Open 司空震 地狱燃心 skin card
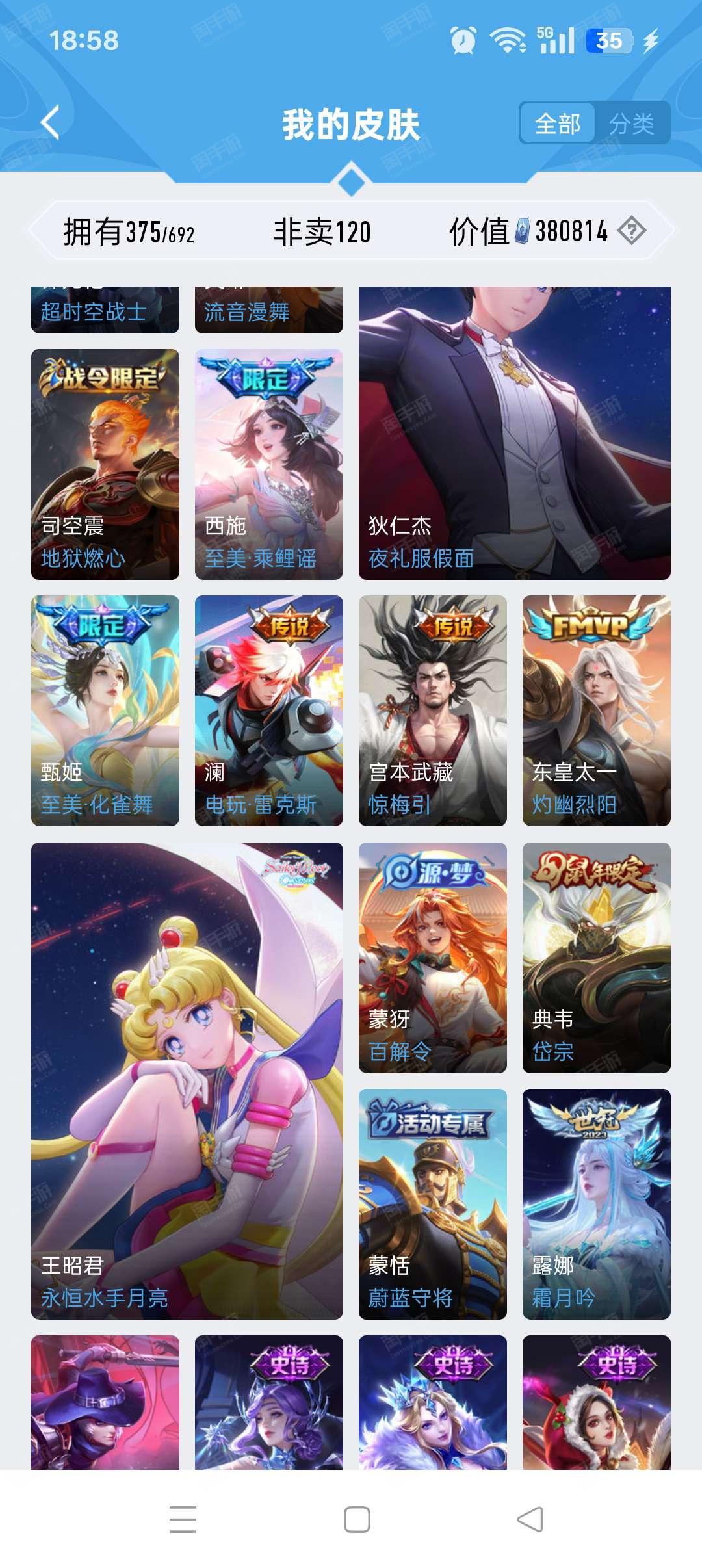 [x=105, y=464]
